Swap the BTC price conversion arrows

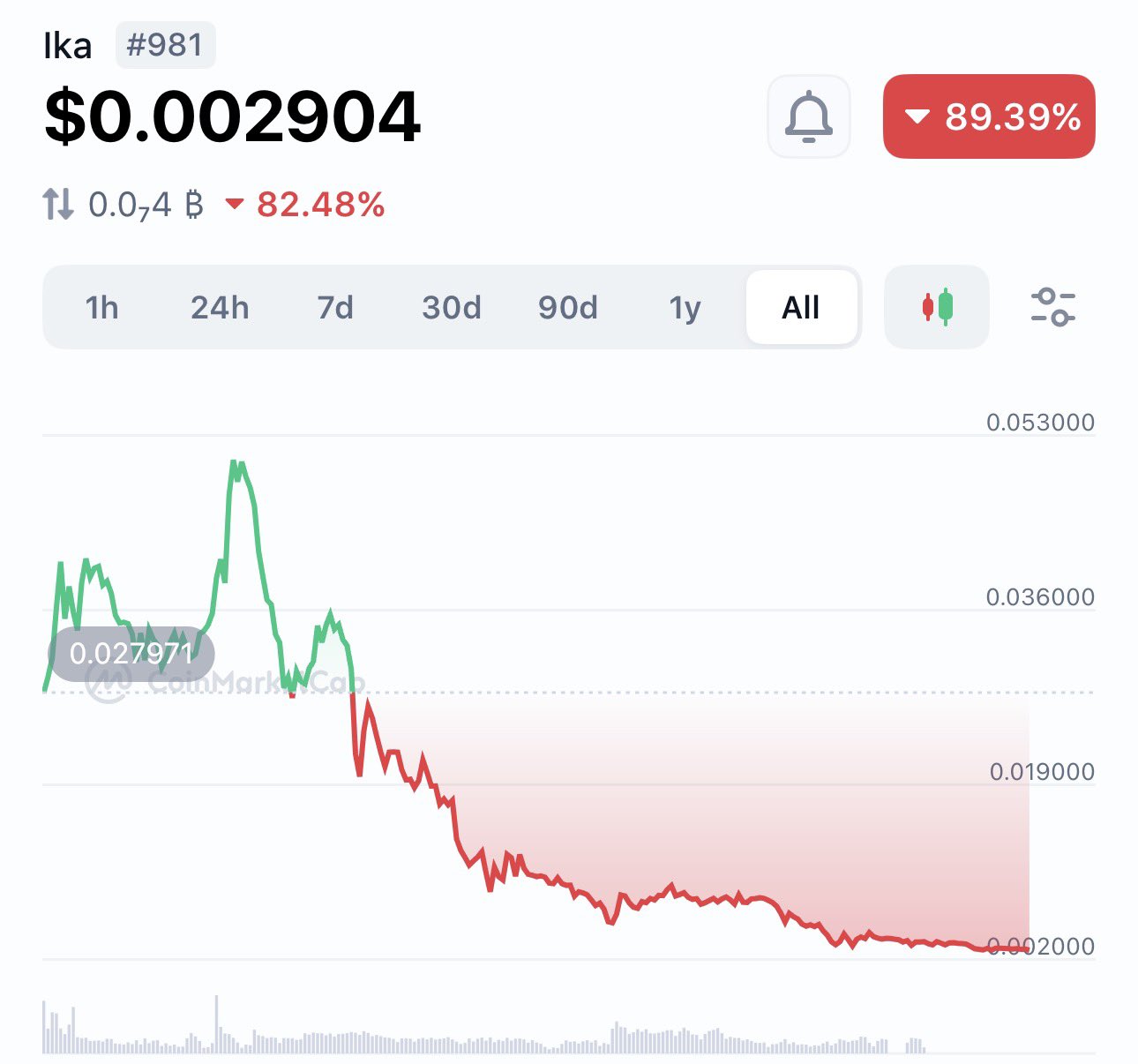58,205
